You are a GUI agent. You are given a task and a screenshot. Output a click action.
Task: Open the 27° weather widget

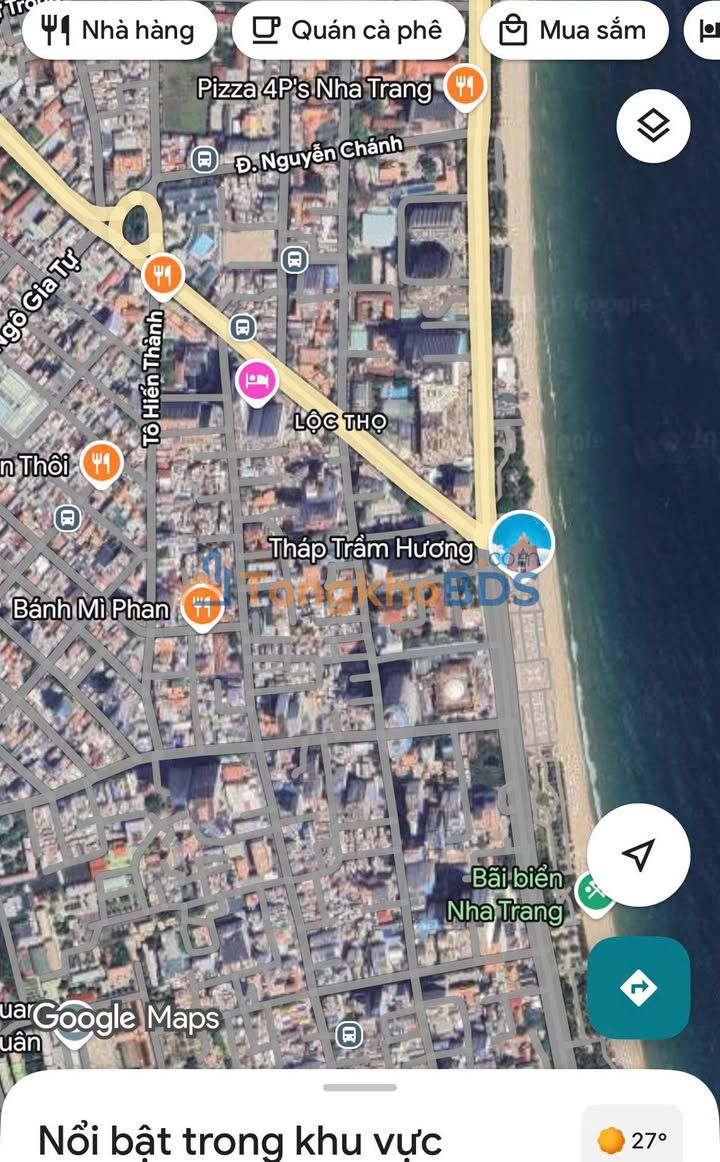632,1138
